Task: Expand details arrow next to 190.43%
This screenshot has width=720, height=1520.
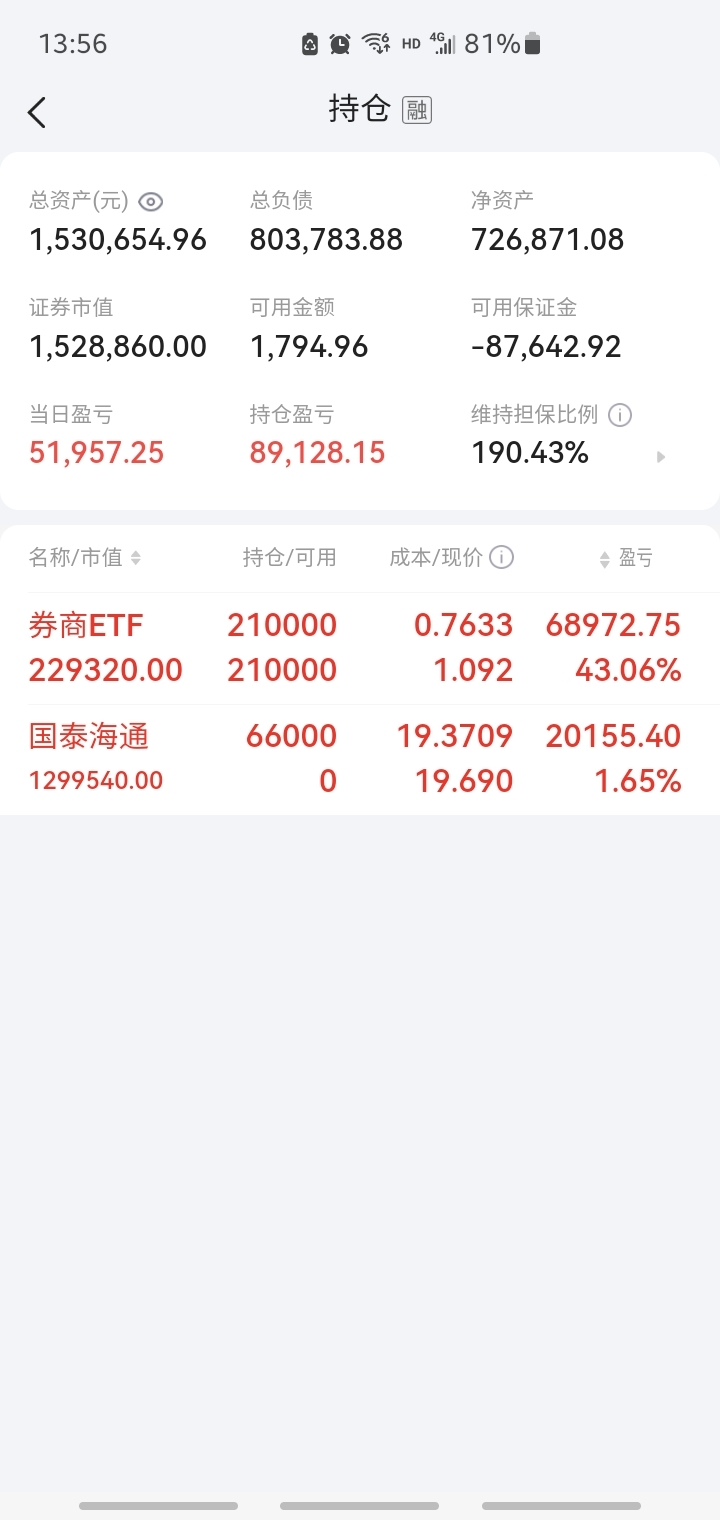Action: (661, 457)
